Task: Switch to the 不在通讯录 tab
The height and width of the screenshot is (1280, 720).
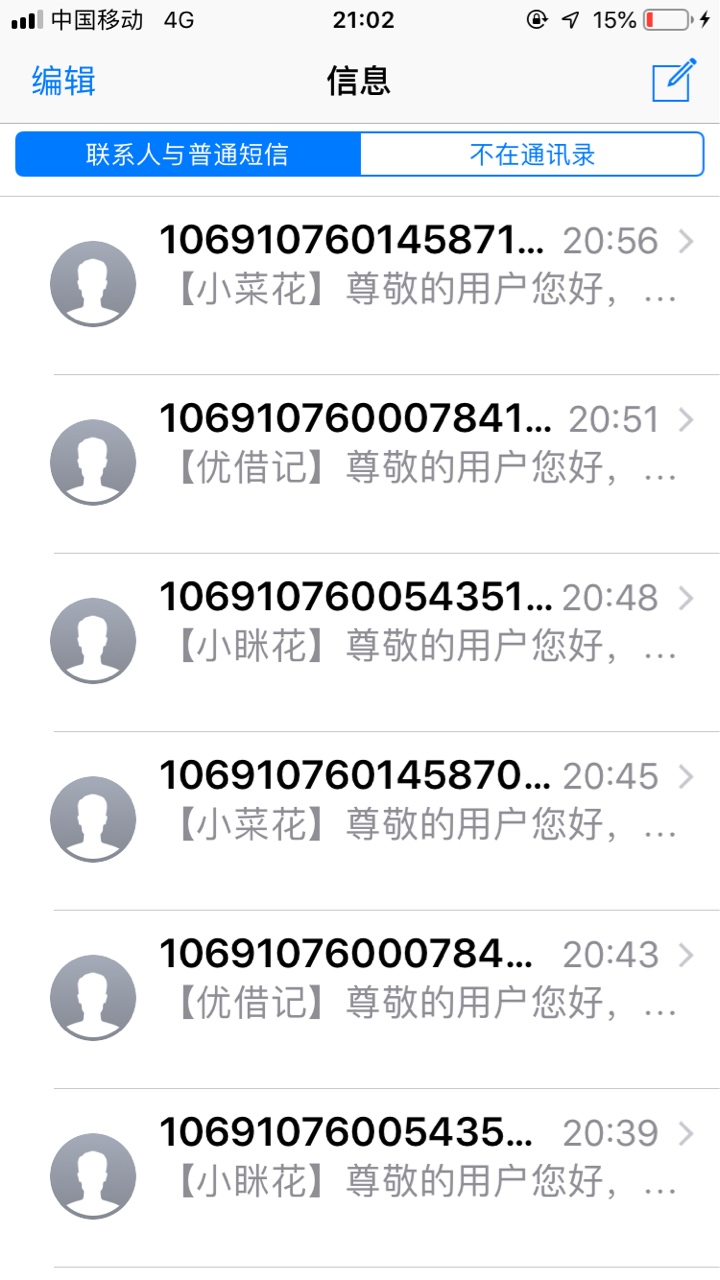Action: click(532, 154)
